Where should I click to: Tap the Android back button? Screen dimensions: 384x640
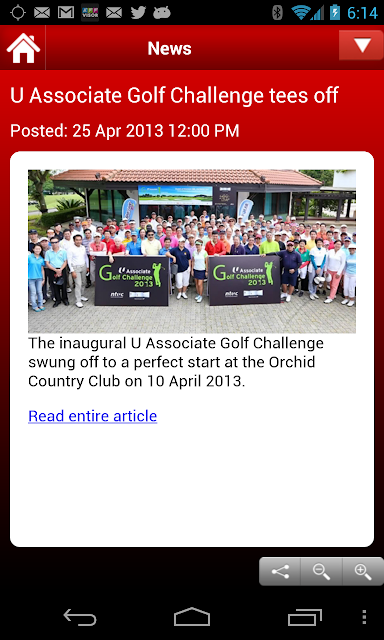pos(80,617)
